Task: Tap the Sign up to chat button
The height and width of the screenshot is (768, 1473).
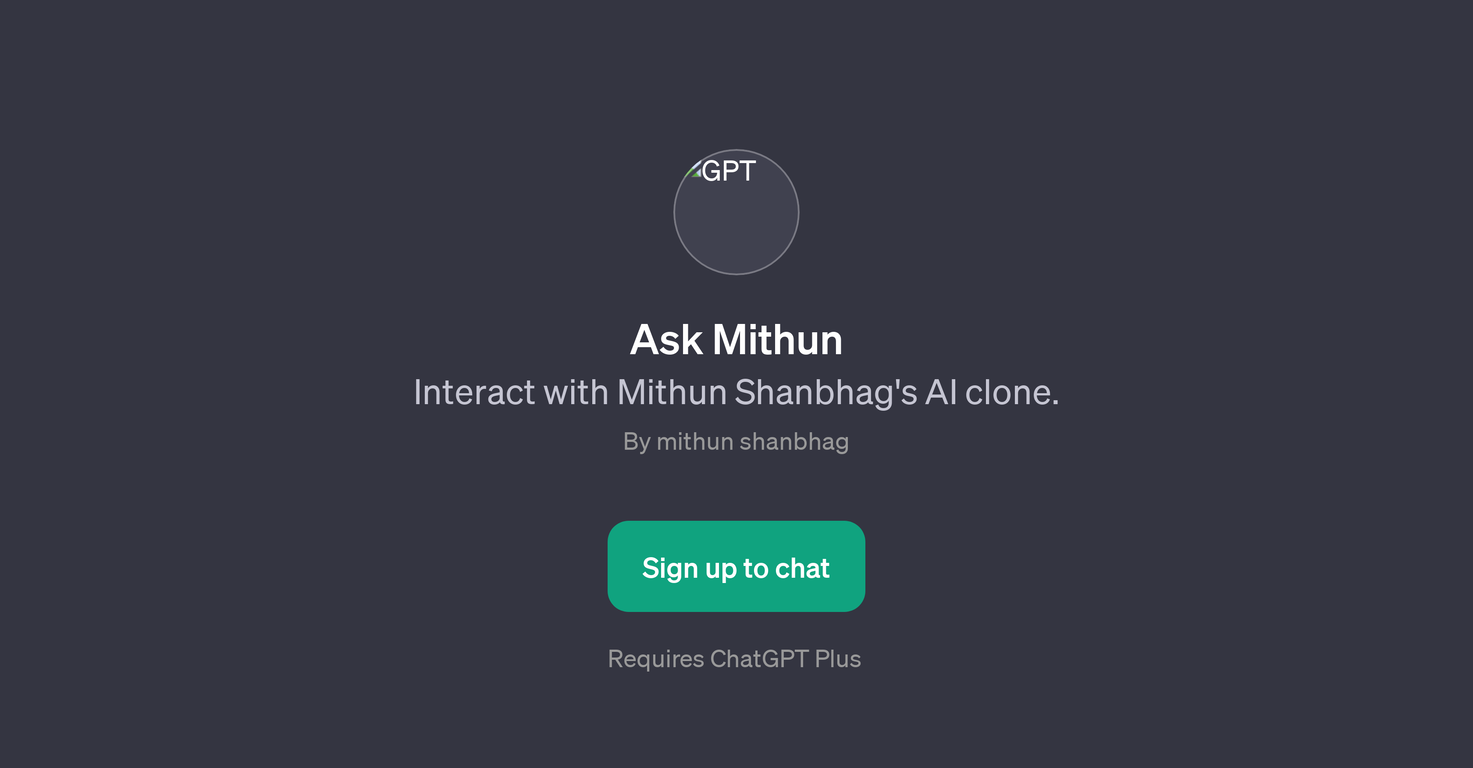Action: (x=736, y=566)
